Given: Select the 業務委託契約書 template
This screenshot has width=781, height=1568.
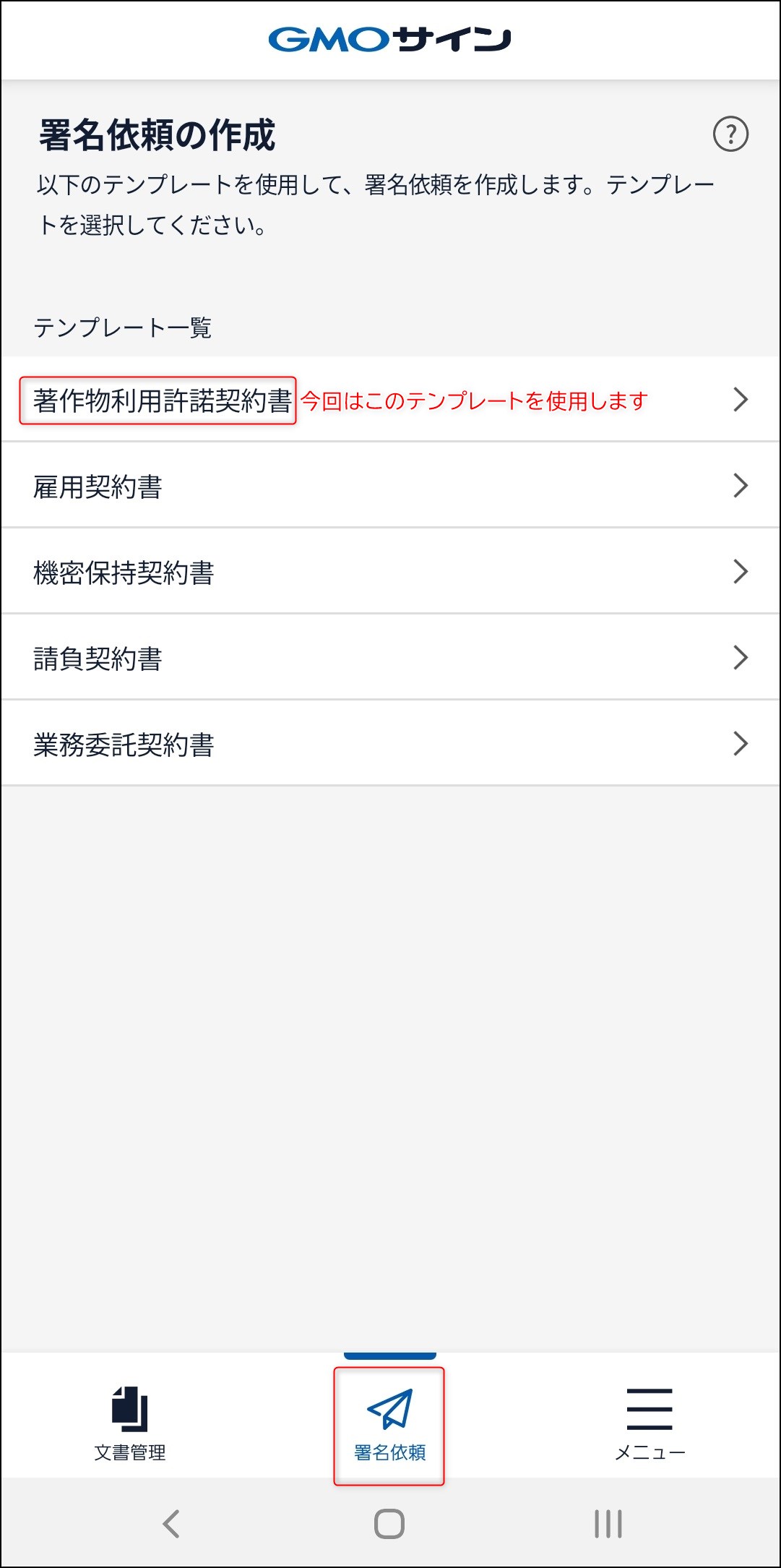Looking at the screenshot, I should click(x=390, y=744).
